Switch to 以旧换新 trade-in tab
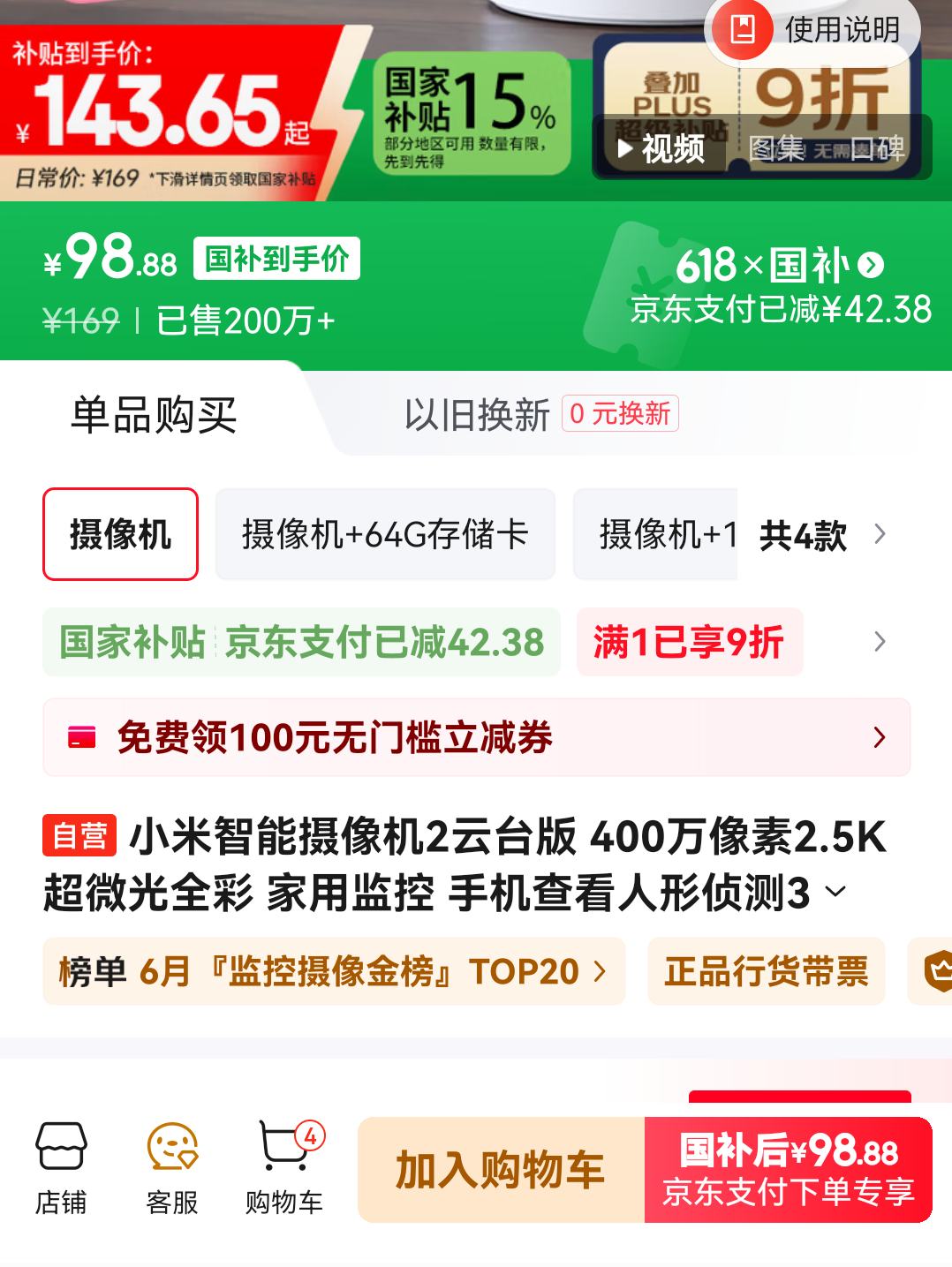Viewport: 952px width, 1267px height. coord(477,415)
